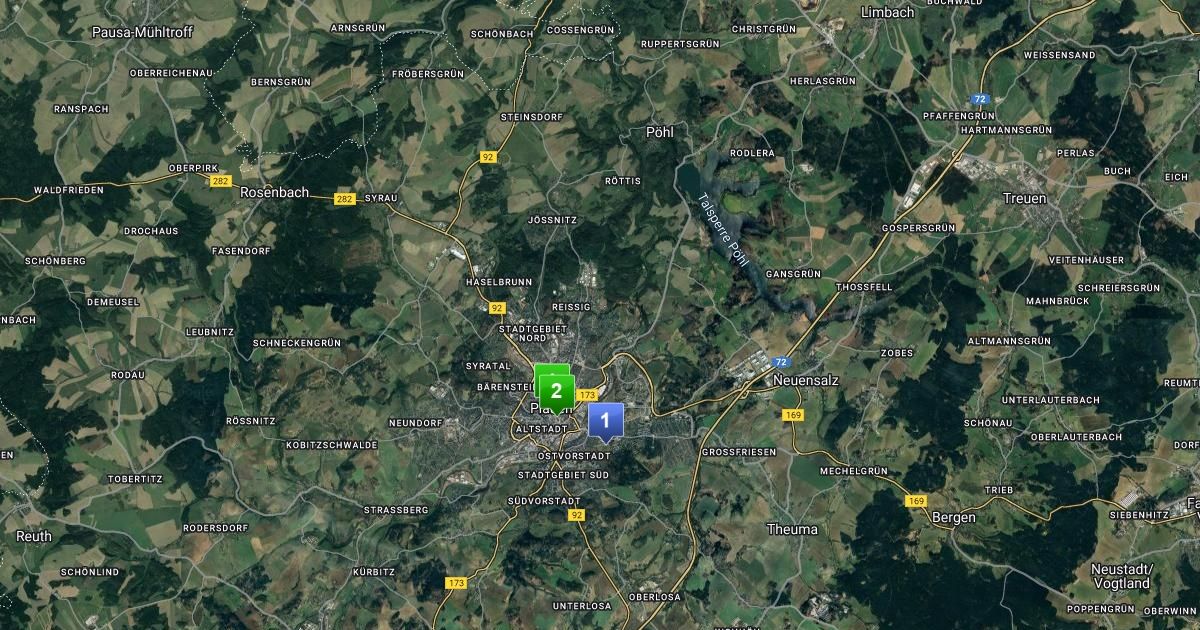Viewport: 1200px width, 630px height.
Task: Select the blue map marker numbered 1
Action: 605,421
